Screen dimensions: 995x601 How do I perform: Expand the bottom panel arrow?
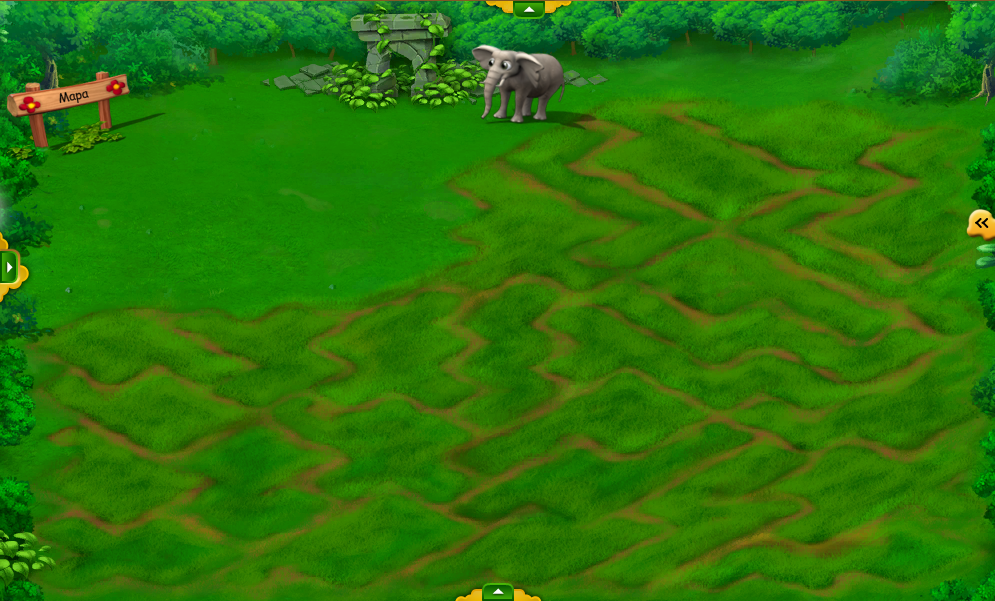[x=497, y=592]
